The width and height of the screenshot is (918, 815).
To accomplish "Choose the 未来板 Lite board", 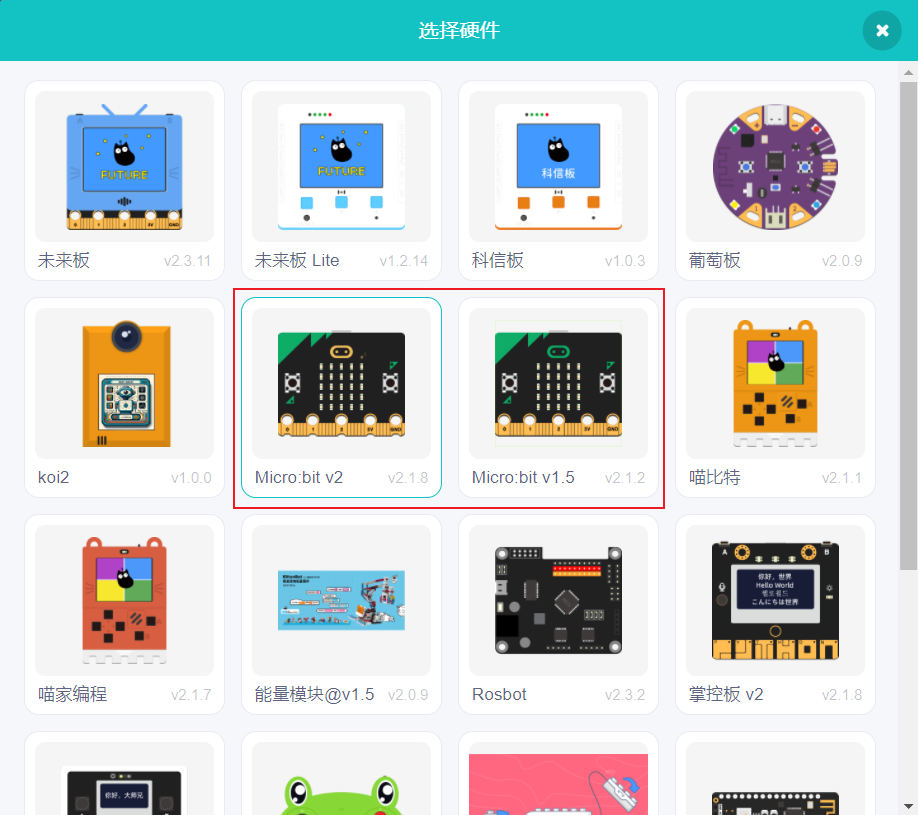I will click(x=341, y=180).
